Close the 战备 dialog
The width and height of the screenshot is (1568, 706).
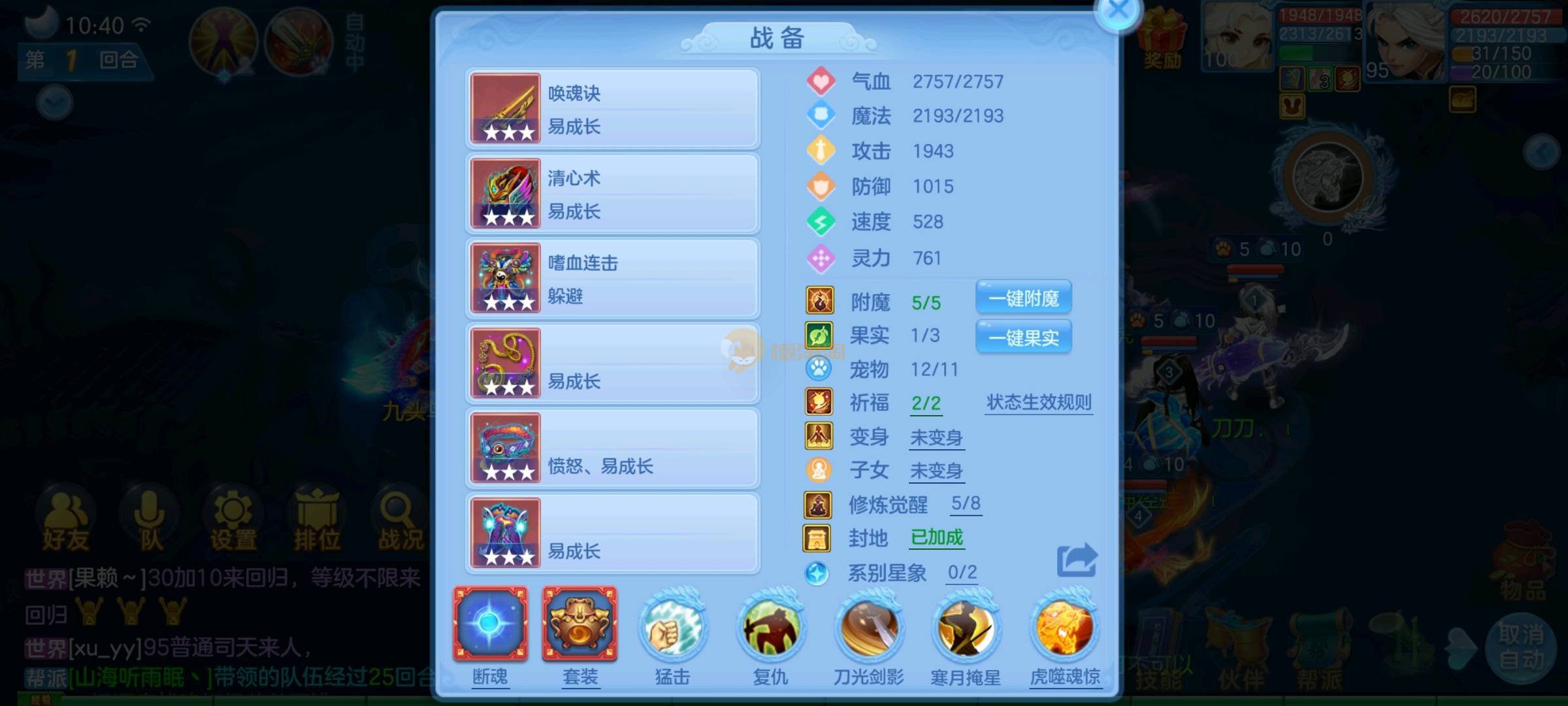point(1119,11)
